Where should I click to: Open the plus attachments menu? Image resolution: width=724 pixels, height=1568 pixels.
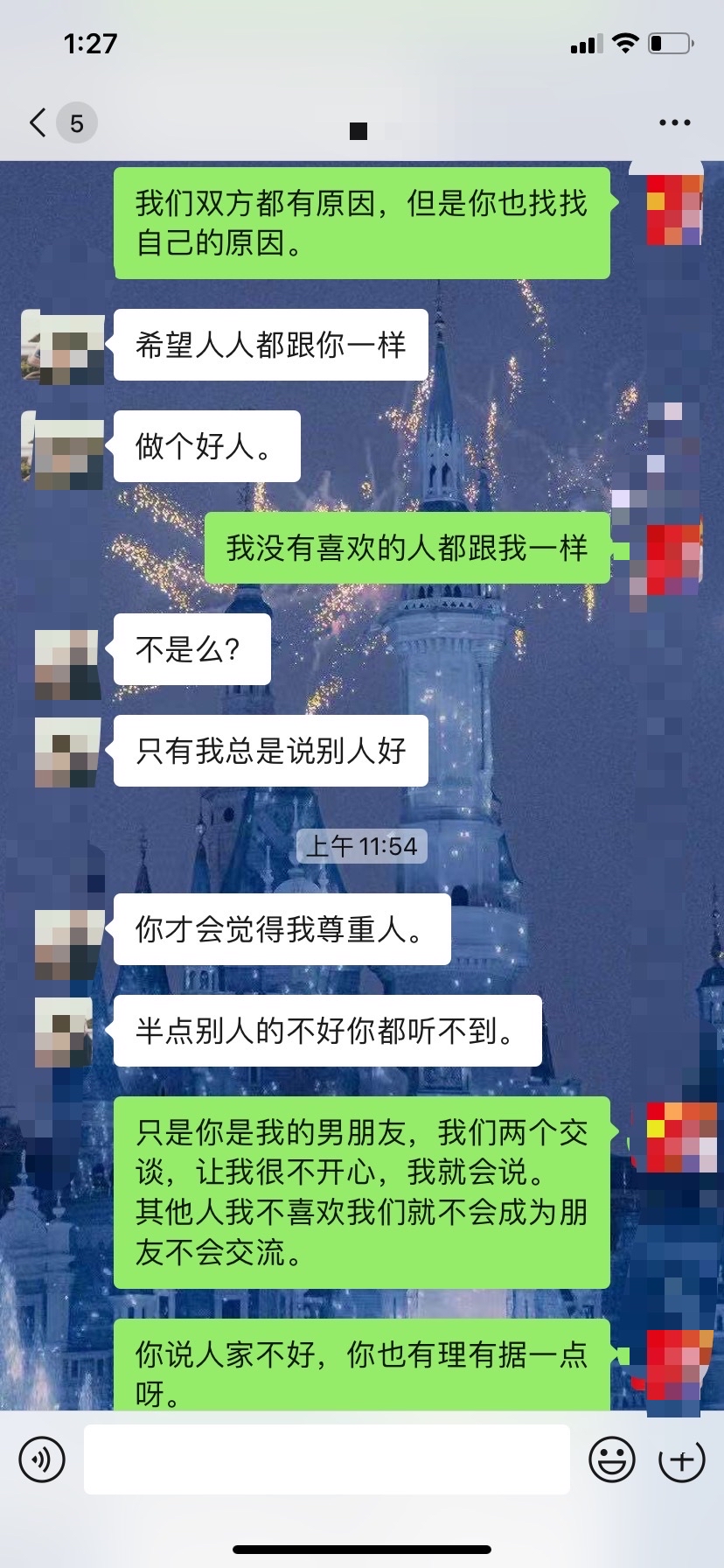tap(681, 1459)
